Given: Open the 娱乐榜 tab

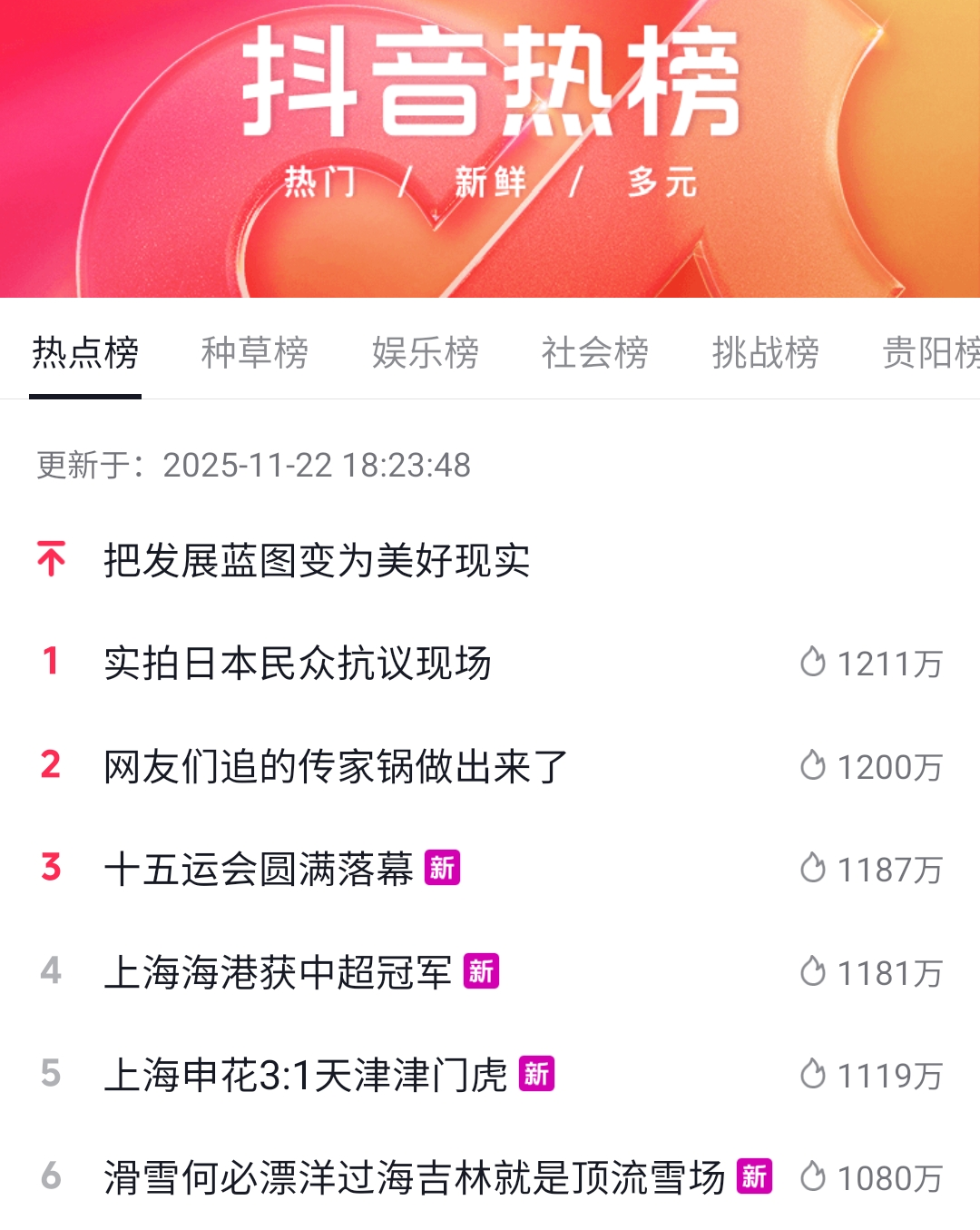Looking at the screenshot, I should point(425,352).
